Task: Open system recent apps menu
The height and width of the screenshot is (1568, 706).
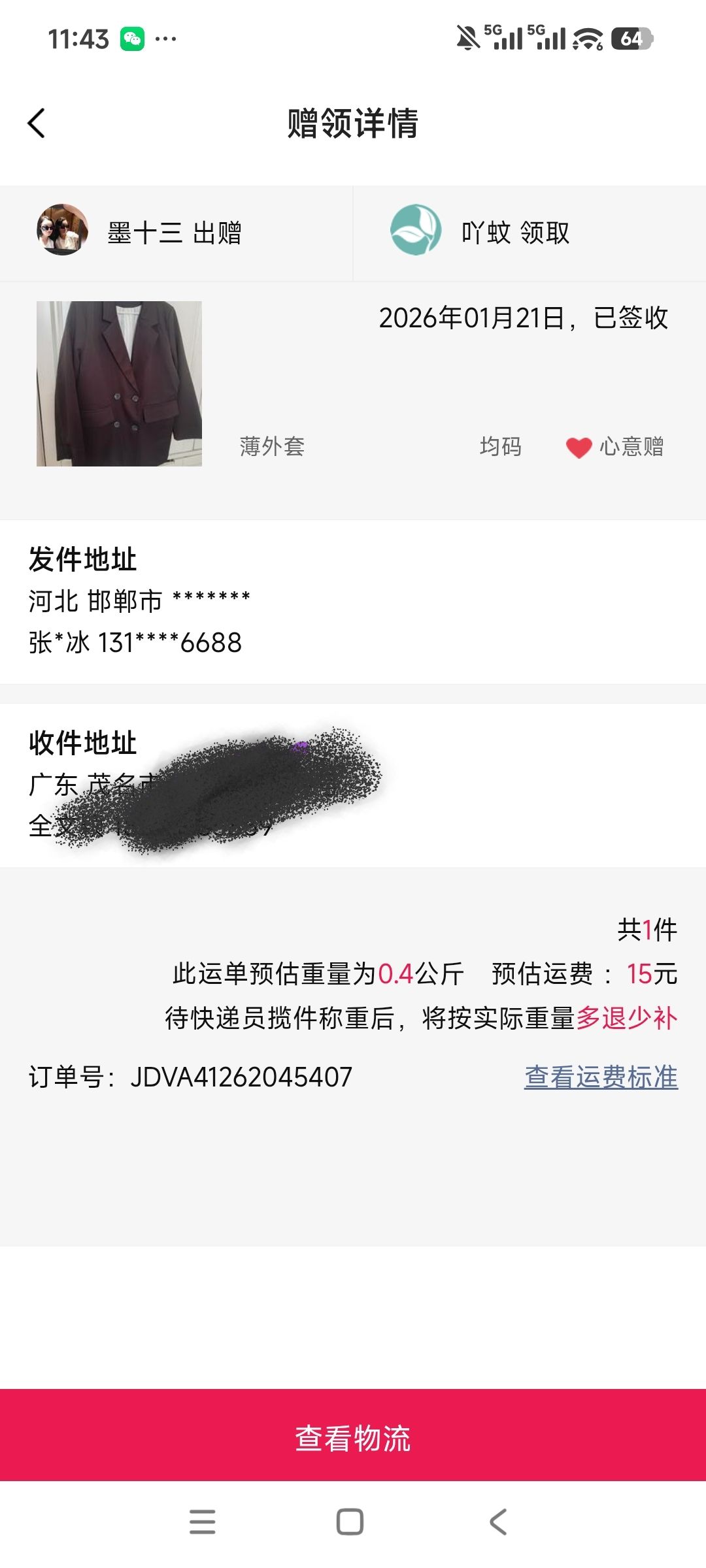Action: click(202, 1522)
